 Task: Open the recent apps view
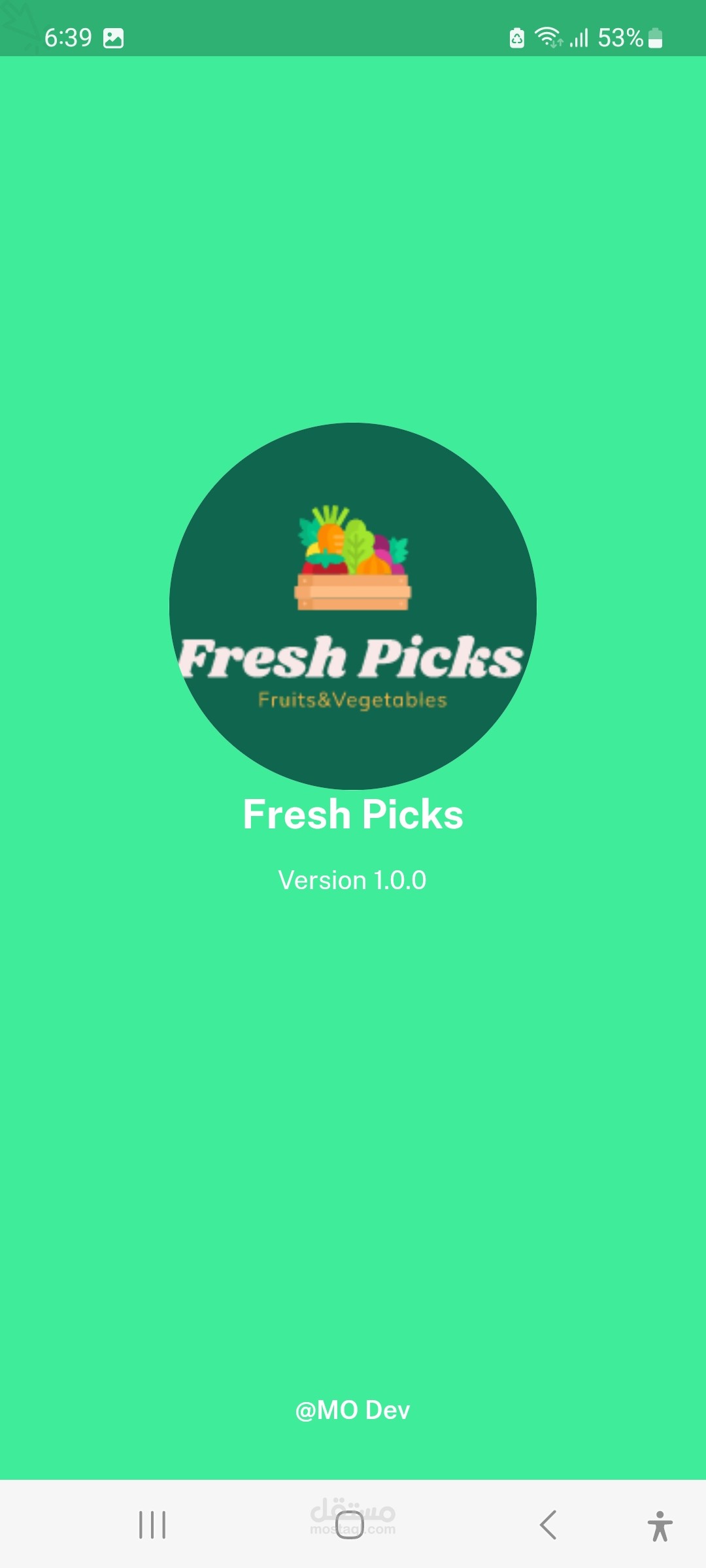(x=152, y=1525)
